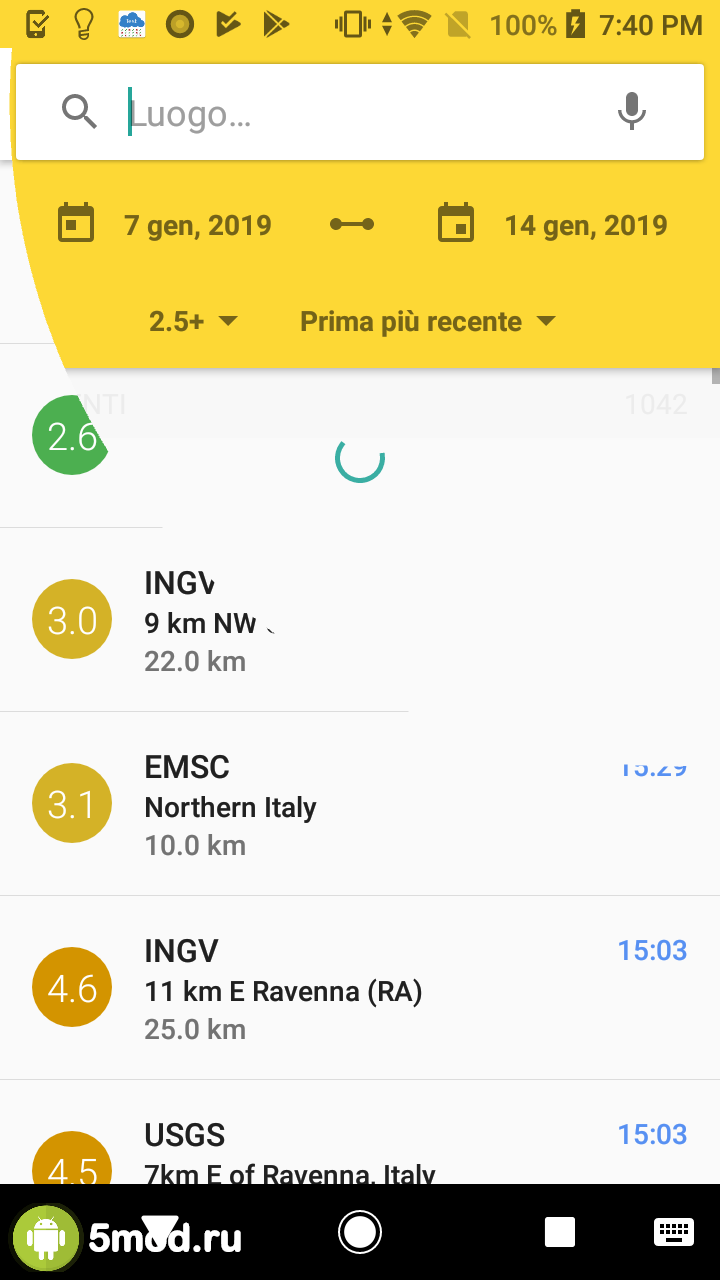Open the INGV 9 km NW earthquake entry
The width and height of the screenshot is (720, 1280).
tap(200, 621)
